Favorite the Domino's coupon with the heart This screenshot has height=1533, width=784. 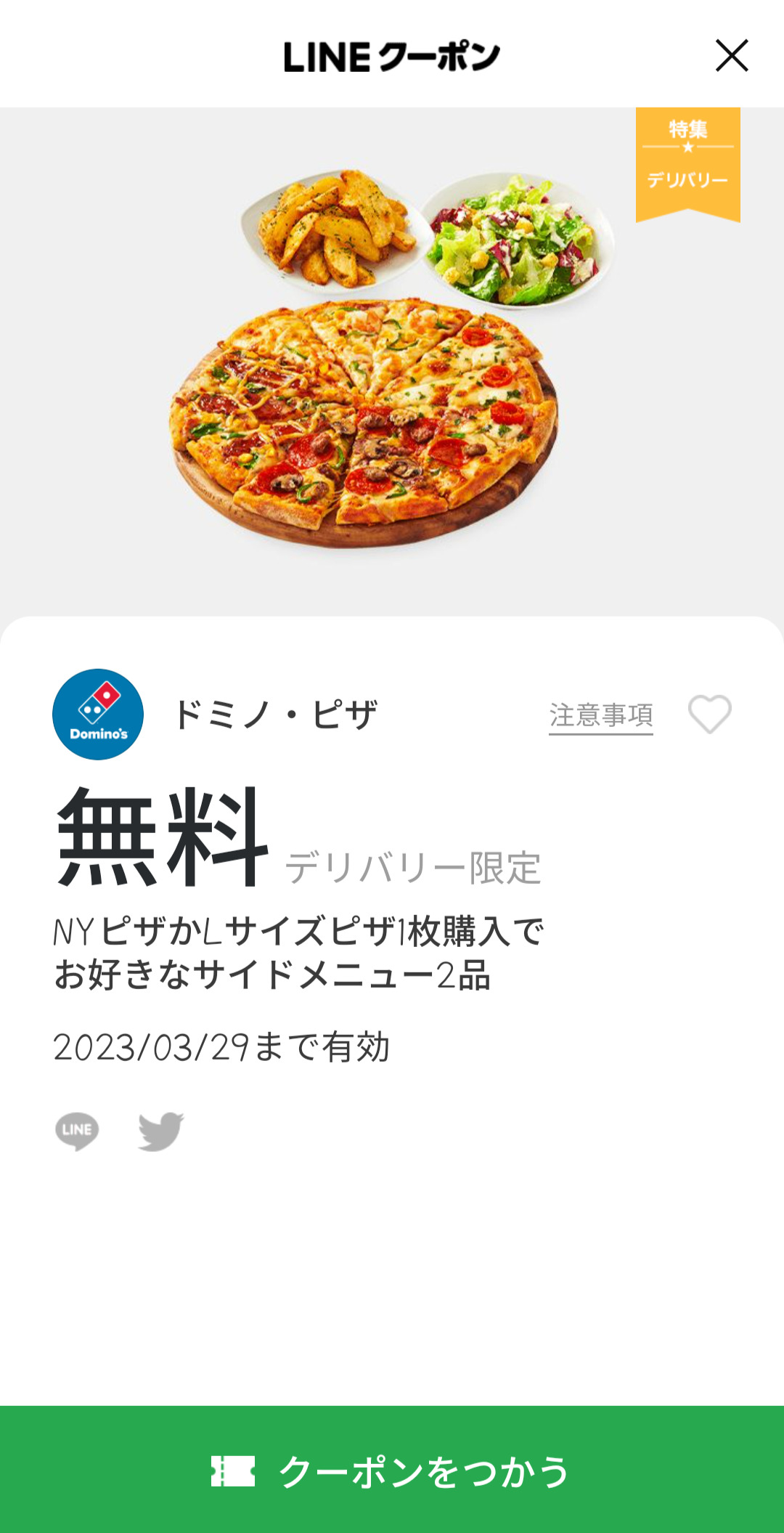[x=709, y=715]
